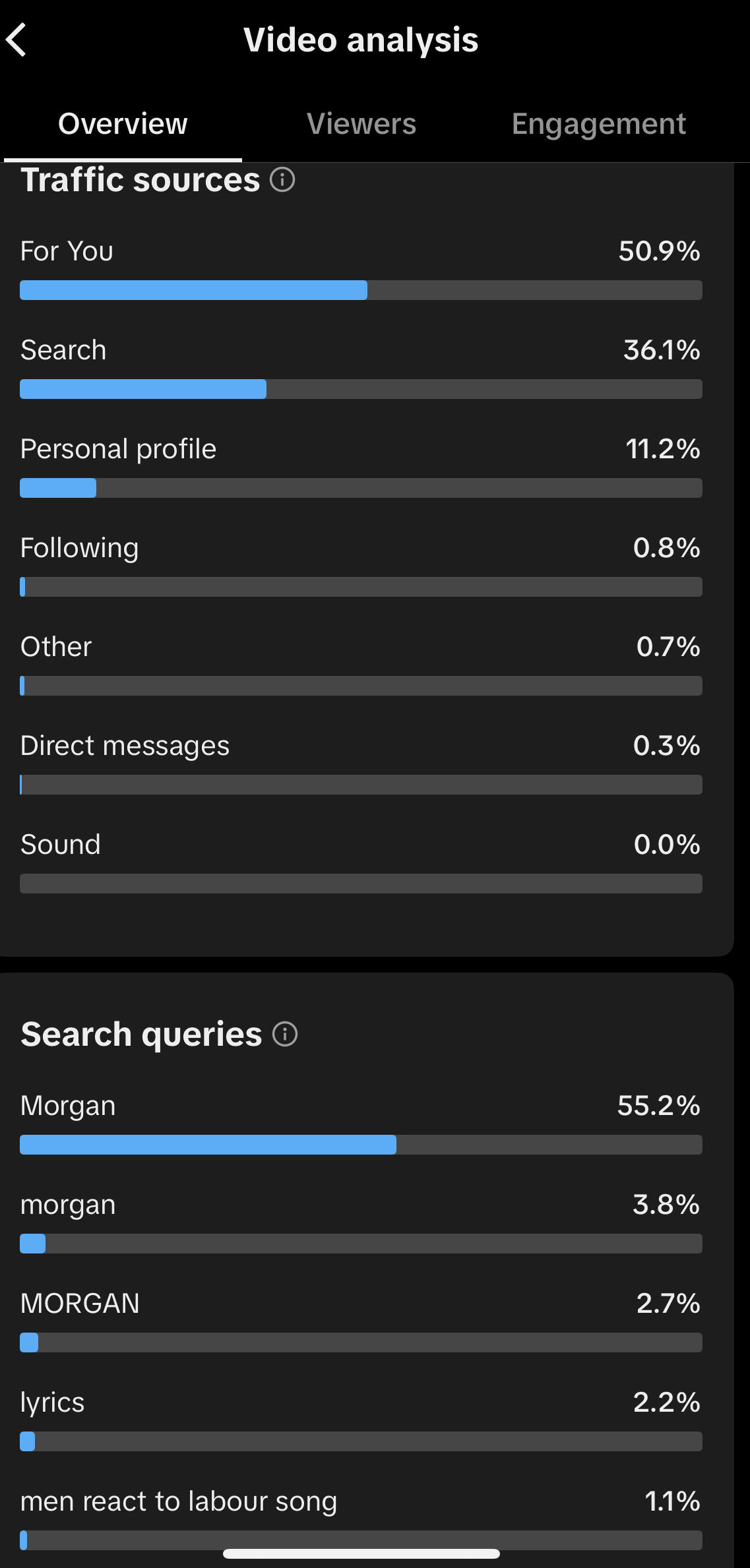
Task: Open info icon beside Search queries
Action: (x=285, y=1034)
